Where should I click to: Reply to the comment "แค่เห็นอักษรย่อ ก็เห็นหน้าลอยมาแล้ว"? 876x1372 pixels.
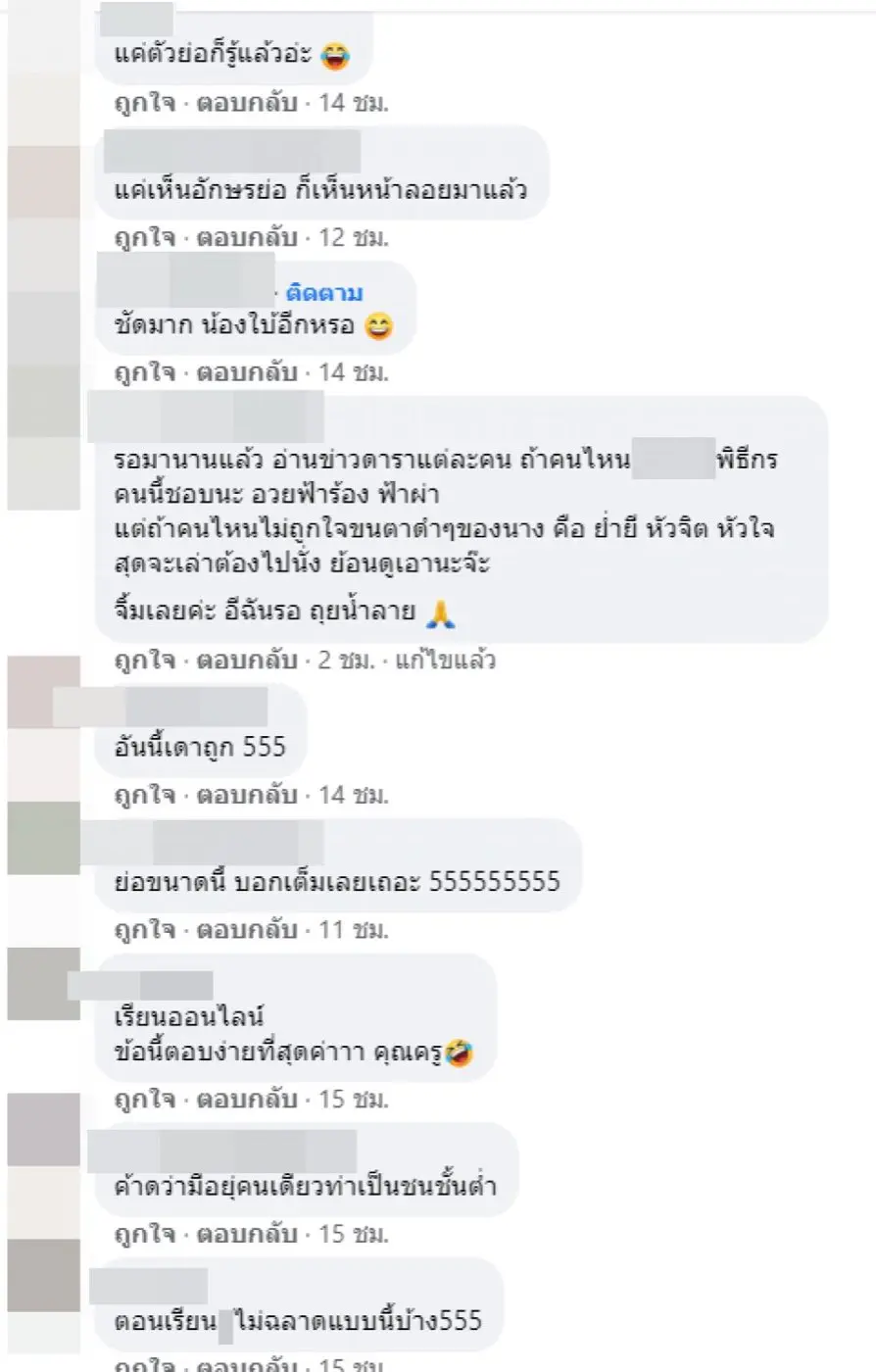[246, 238]
